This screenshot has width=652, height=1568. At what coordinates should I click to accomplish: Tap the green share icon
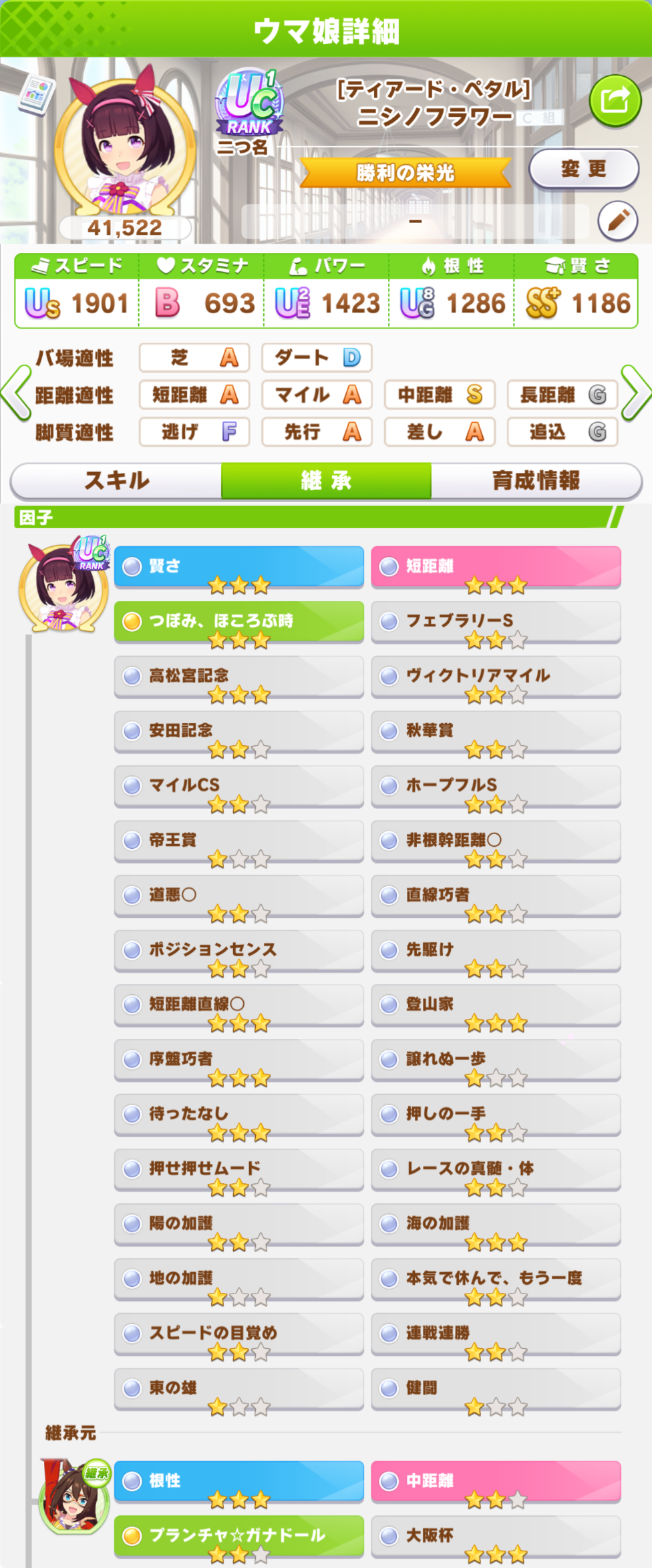(x=615, y=101)
